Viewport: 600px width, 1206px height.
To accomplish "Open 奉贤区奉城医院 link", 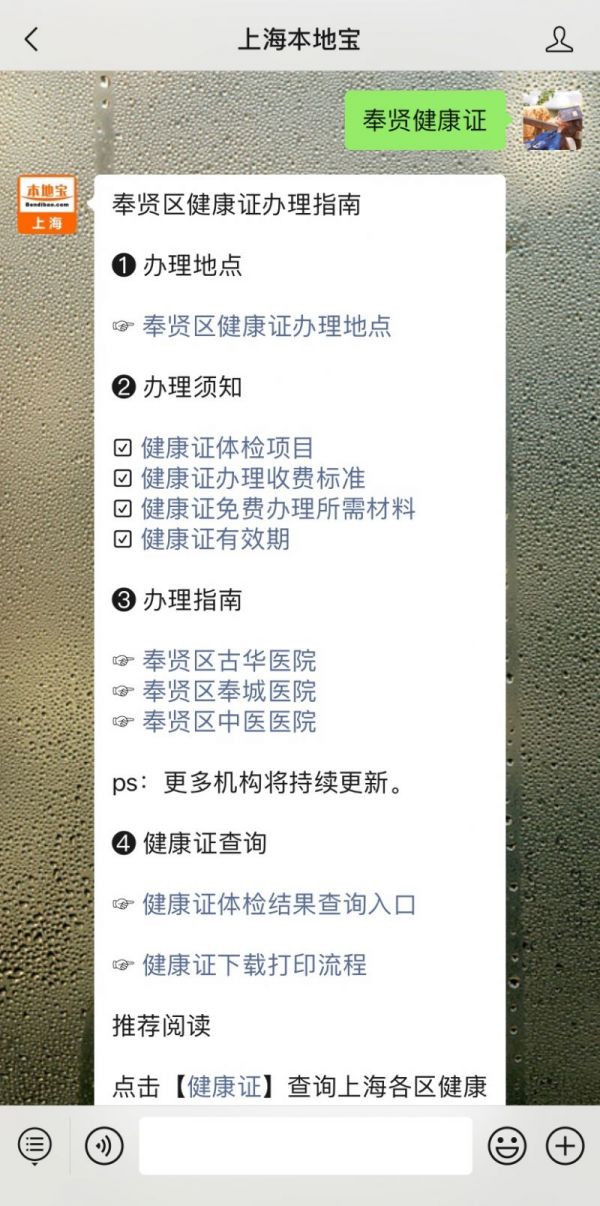I will (229, 691).
